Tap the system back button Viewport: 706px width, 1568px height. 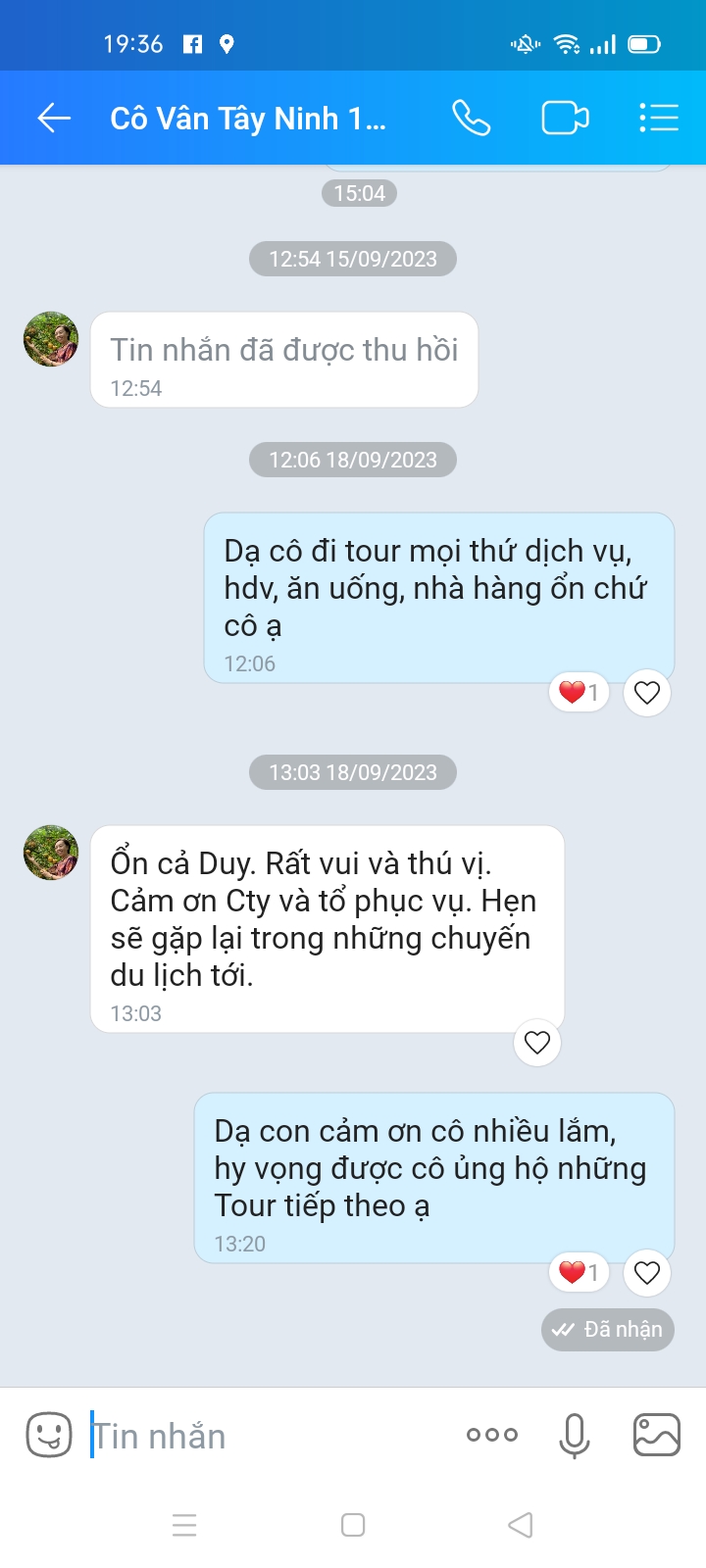pos(521,1525)
